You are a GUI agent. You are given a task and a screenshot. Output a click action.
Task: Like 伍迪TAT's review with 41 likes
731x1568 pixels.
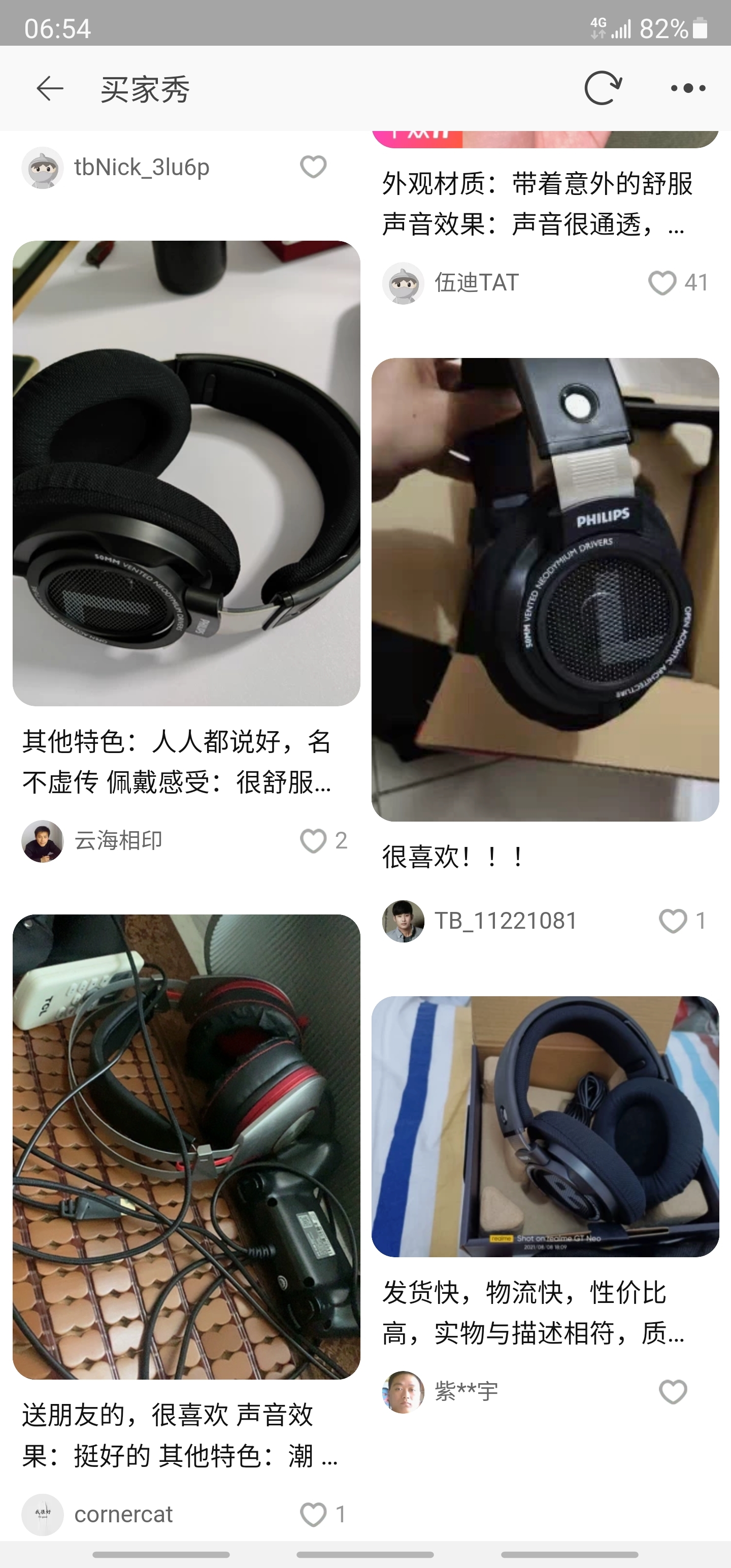point(662,282)
